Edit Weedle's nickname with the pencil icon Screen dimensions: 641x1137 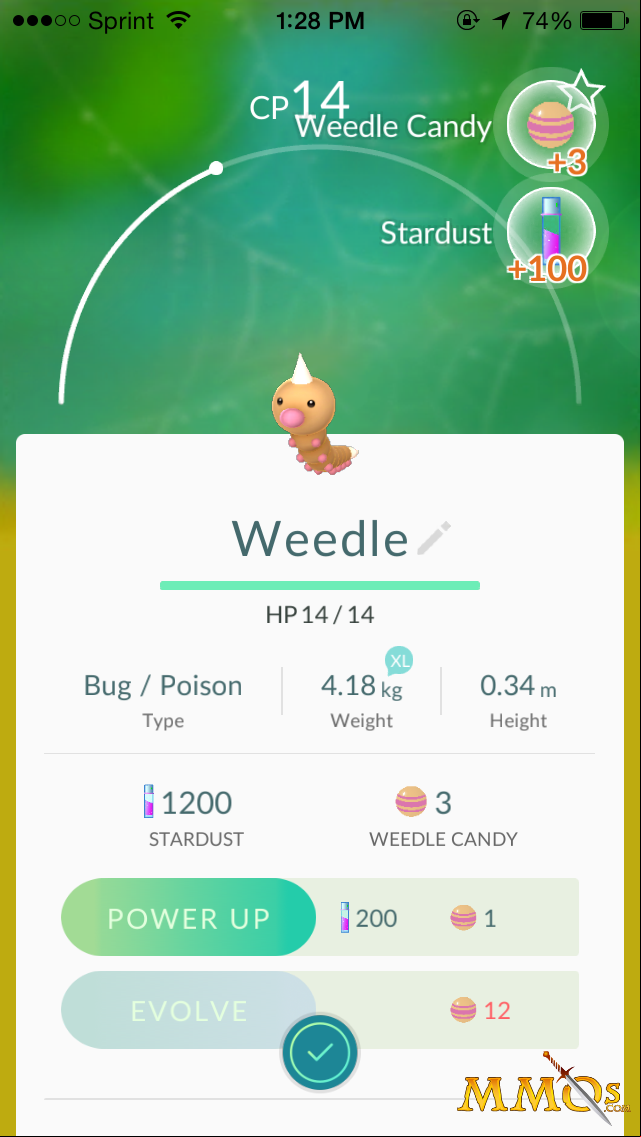tap(434, 538)
